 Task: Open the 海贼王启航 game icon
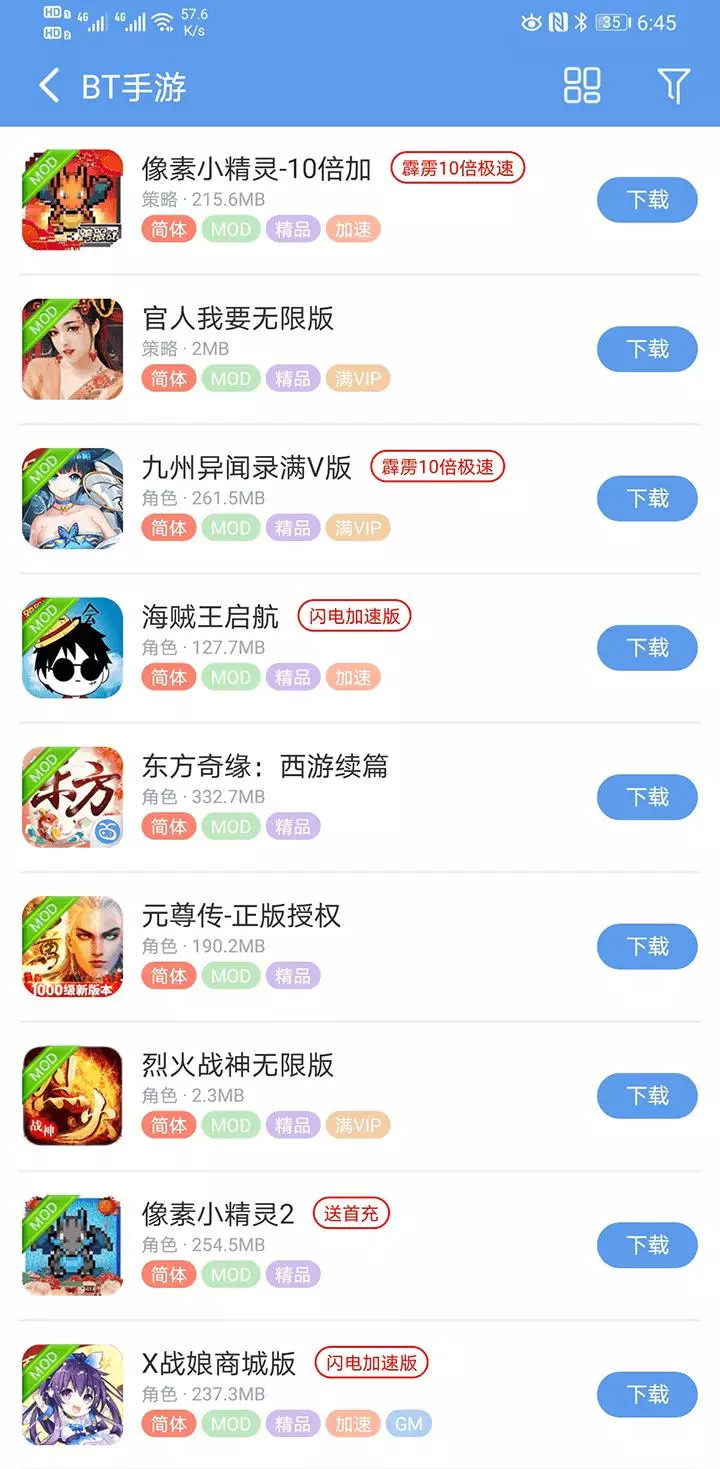point(71,647)
